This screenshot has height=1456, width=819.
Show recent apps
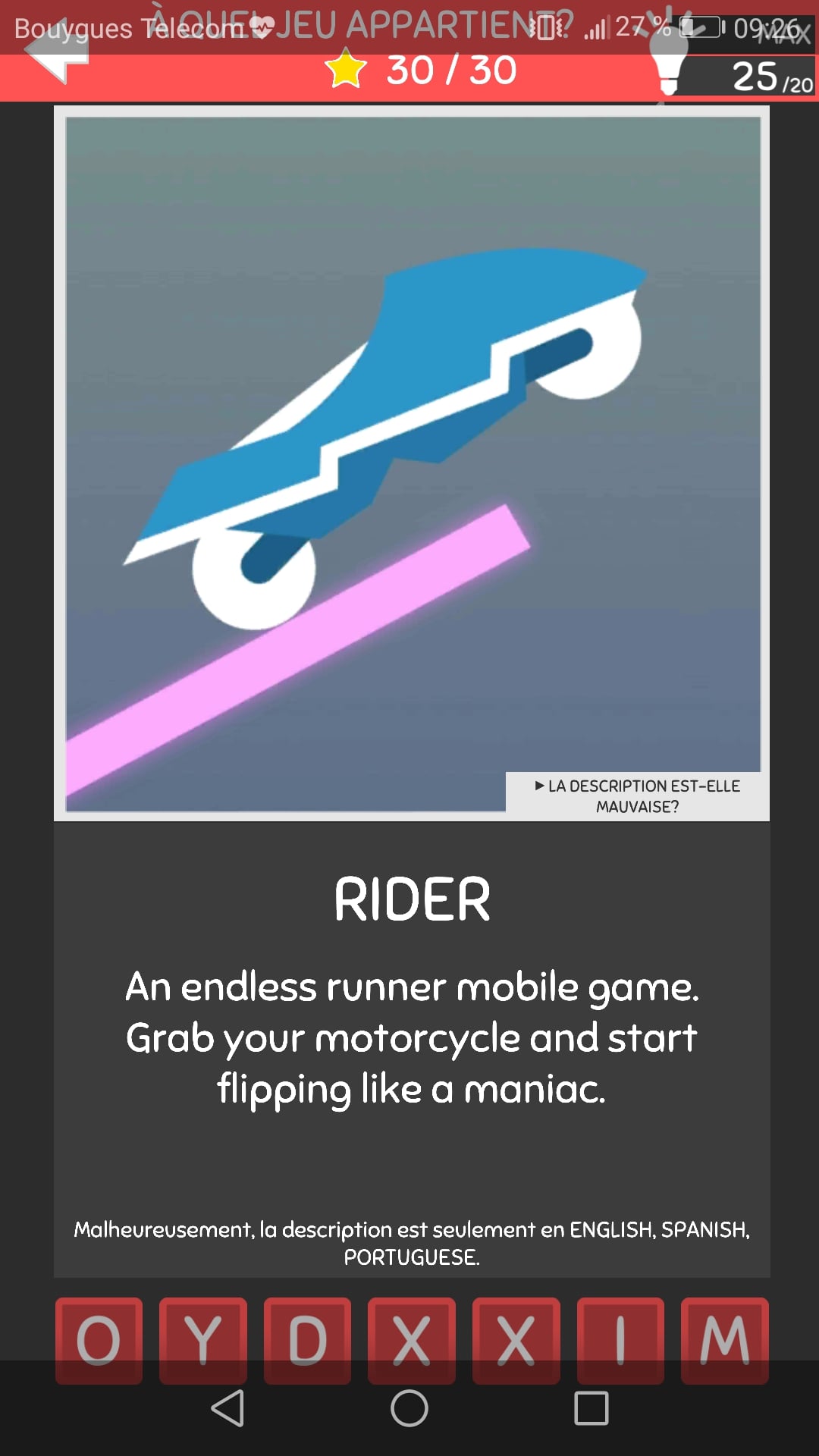[591, 1408]
